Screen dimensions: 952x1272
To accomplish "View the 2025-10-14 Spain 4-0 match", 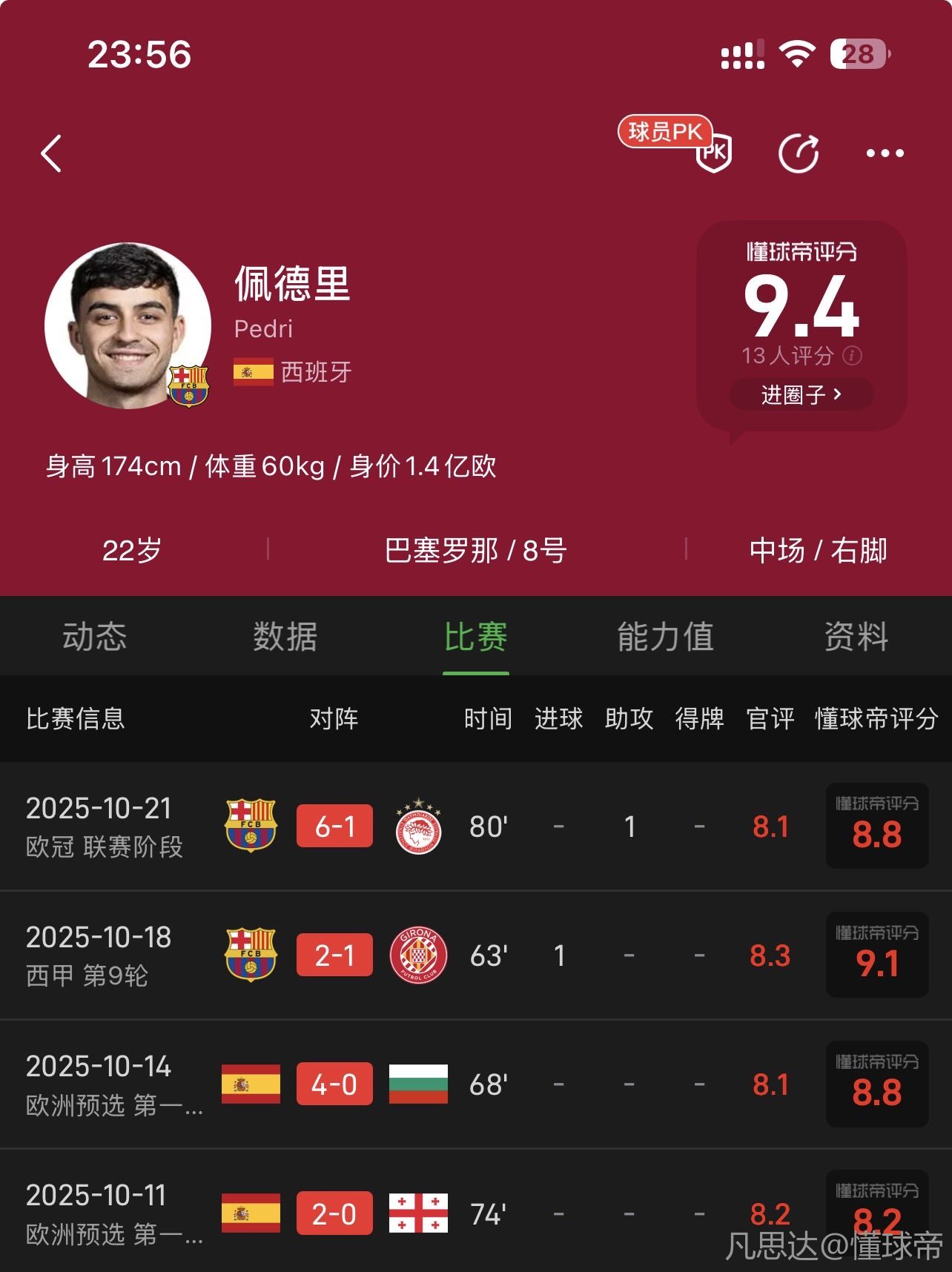I will click(334, 1084).
